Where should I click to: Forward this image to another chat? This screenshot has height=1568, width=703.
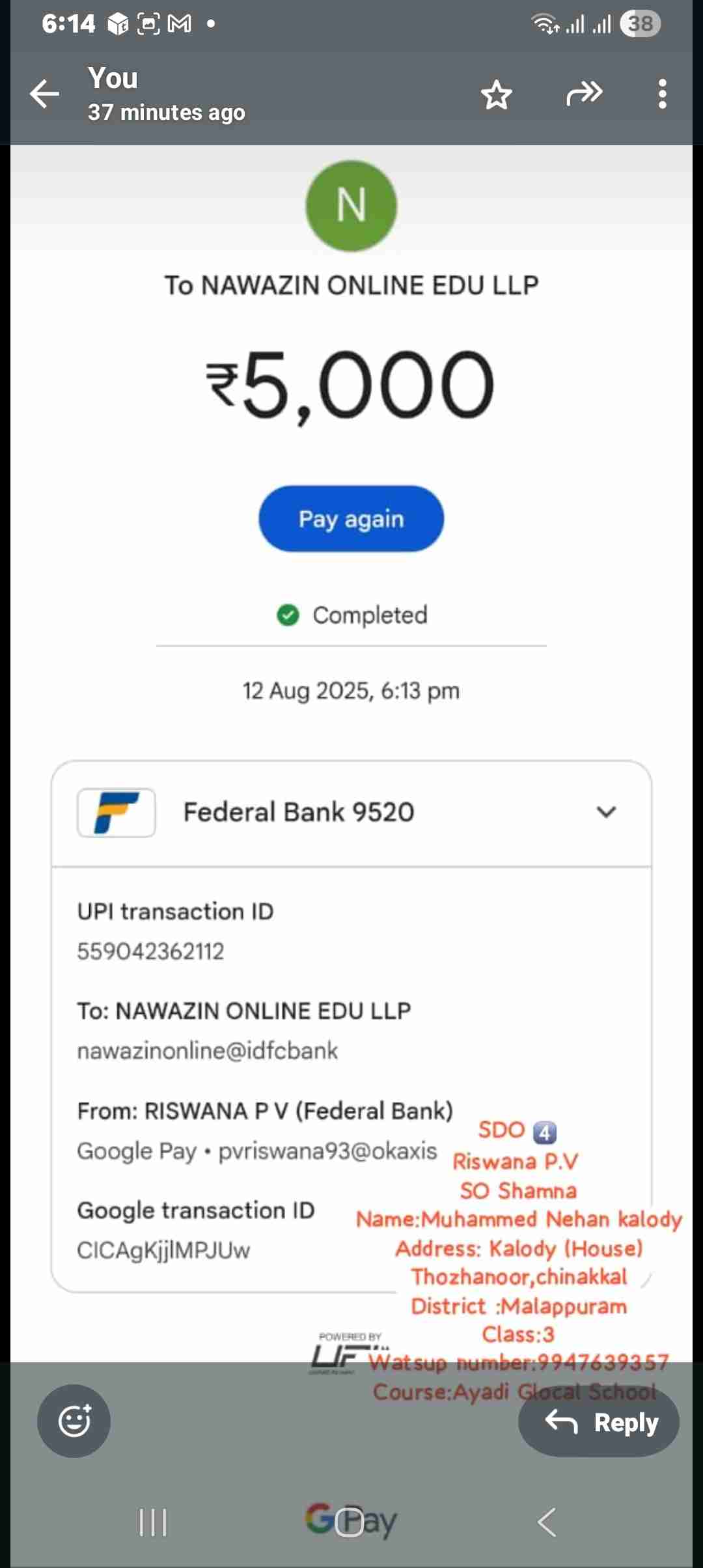click(584, 94)
